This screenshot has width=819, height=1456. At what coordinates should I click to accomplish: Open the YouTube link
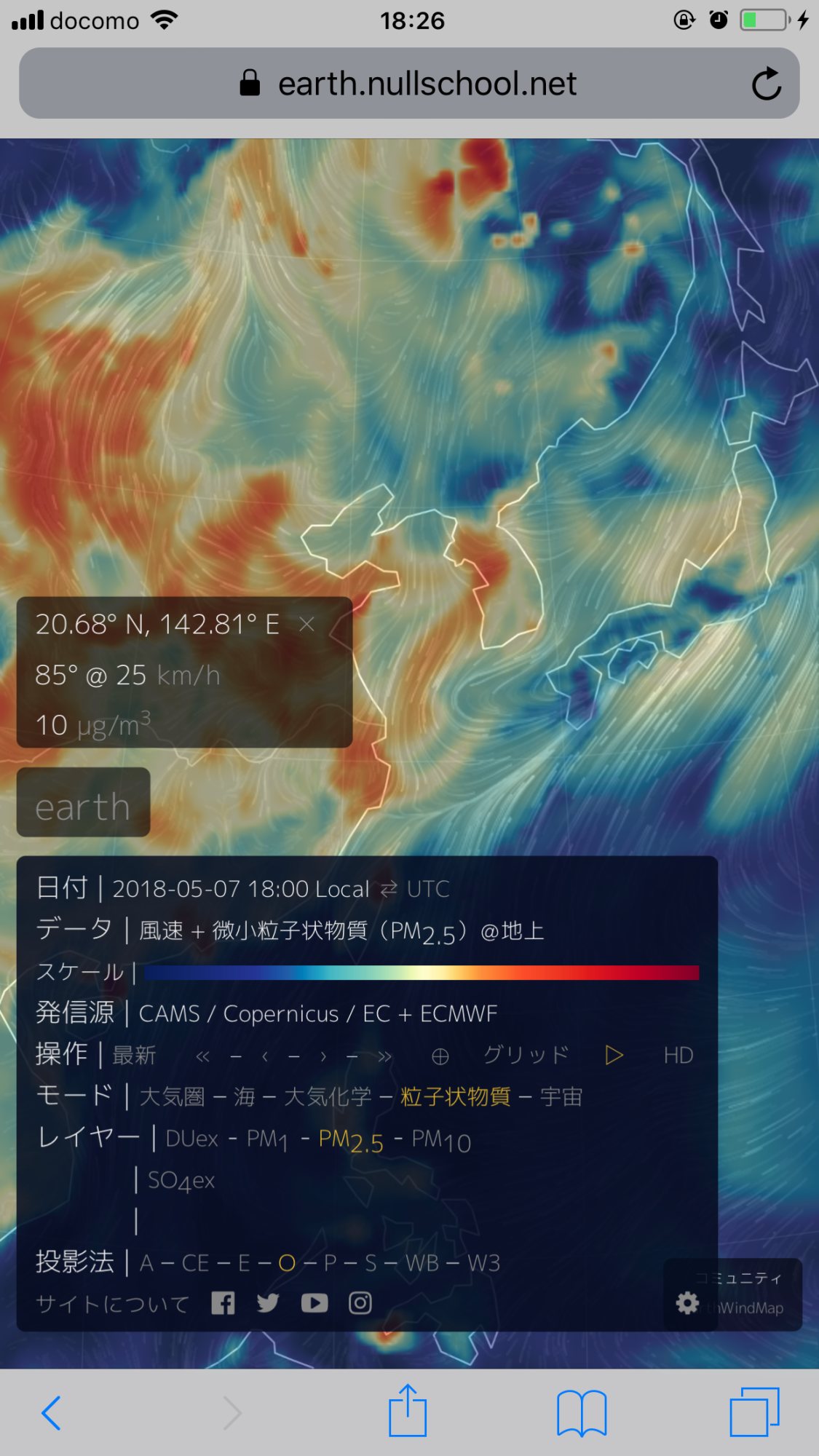[314, 1303]
